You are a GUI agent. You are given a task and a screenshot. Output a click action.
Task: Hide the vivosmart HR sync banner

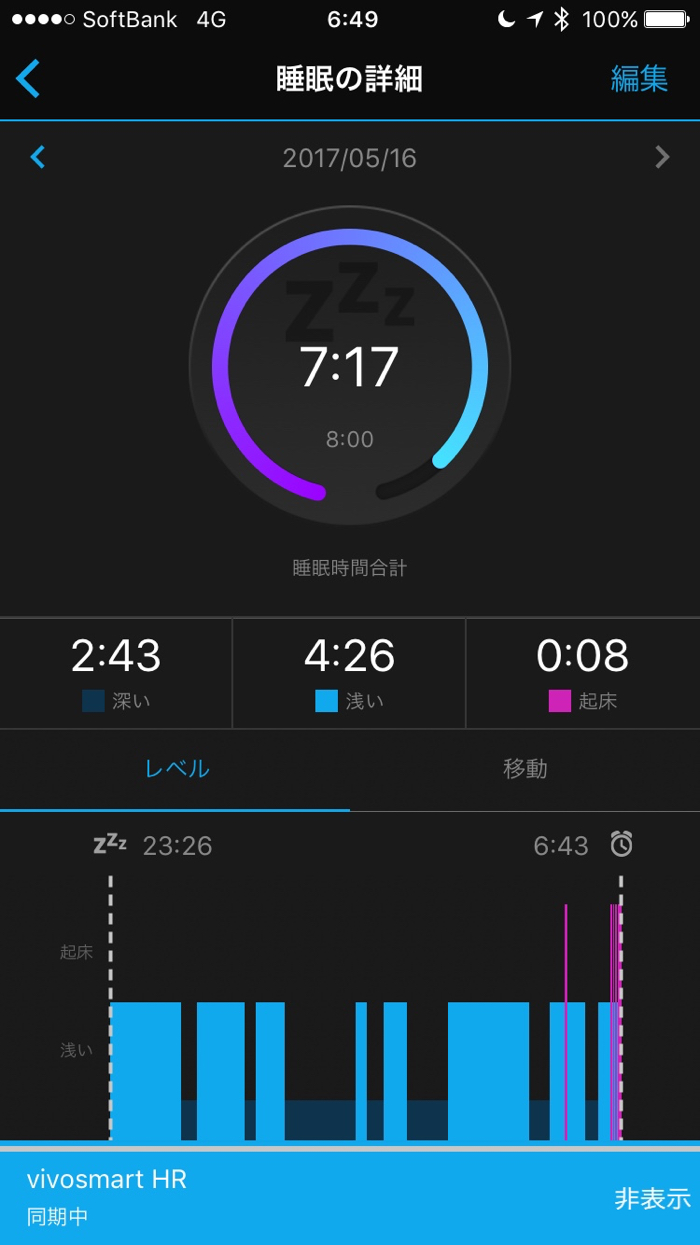pos(652,1199)
